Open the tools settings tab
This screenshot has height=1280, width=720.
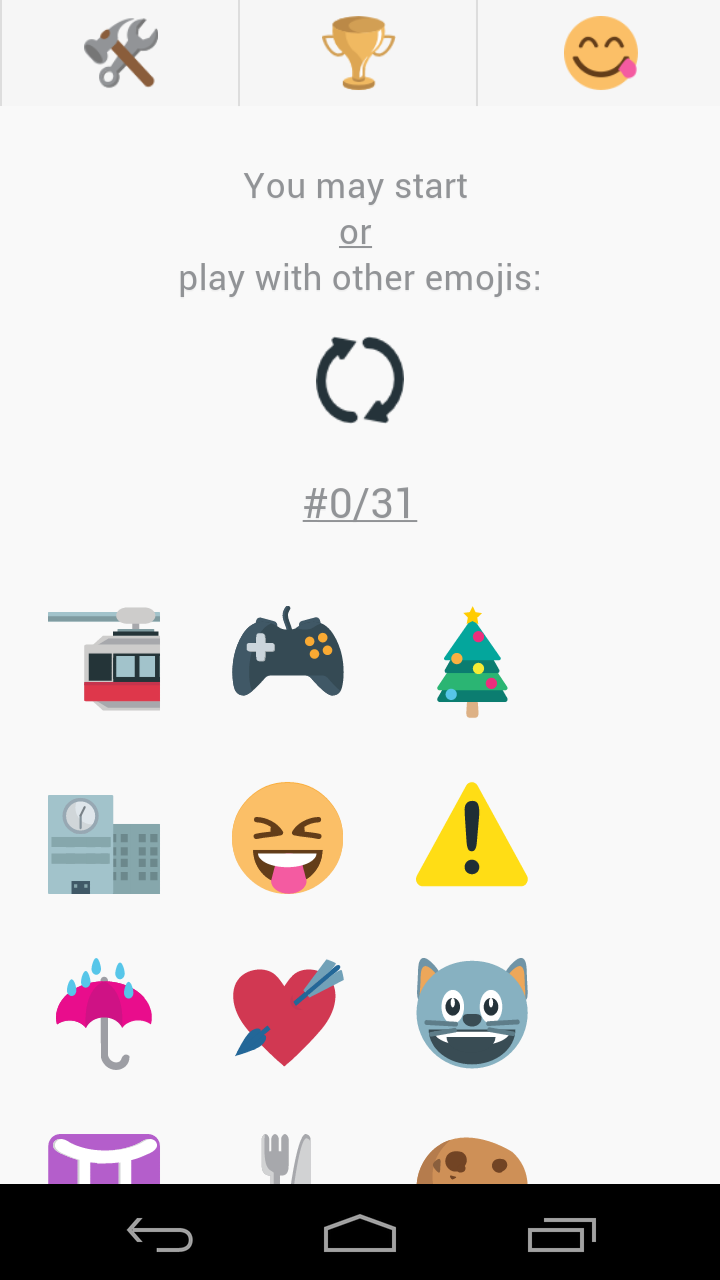(120, 53)
